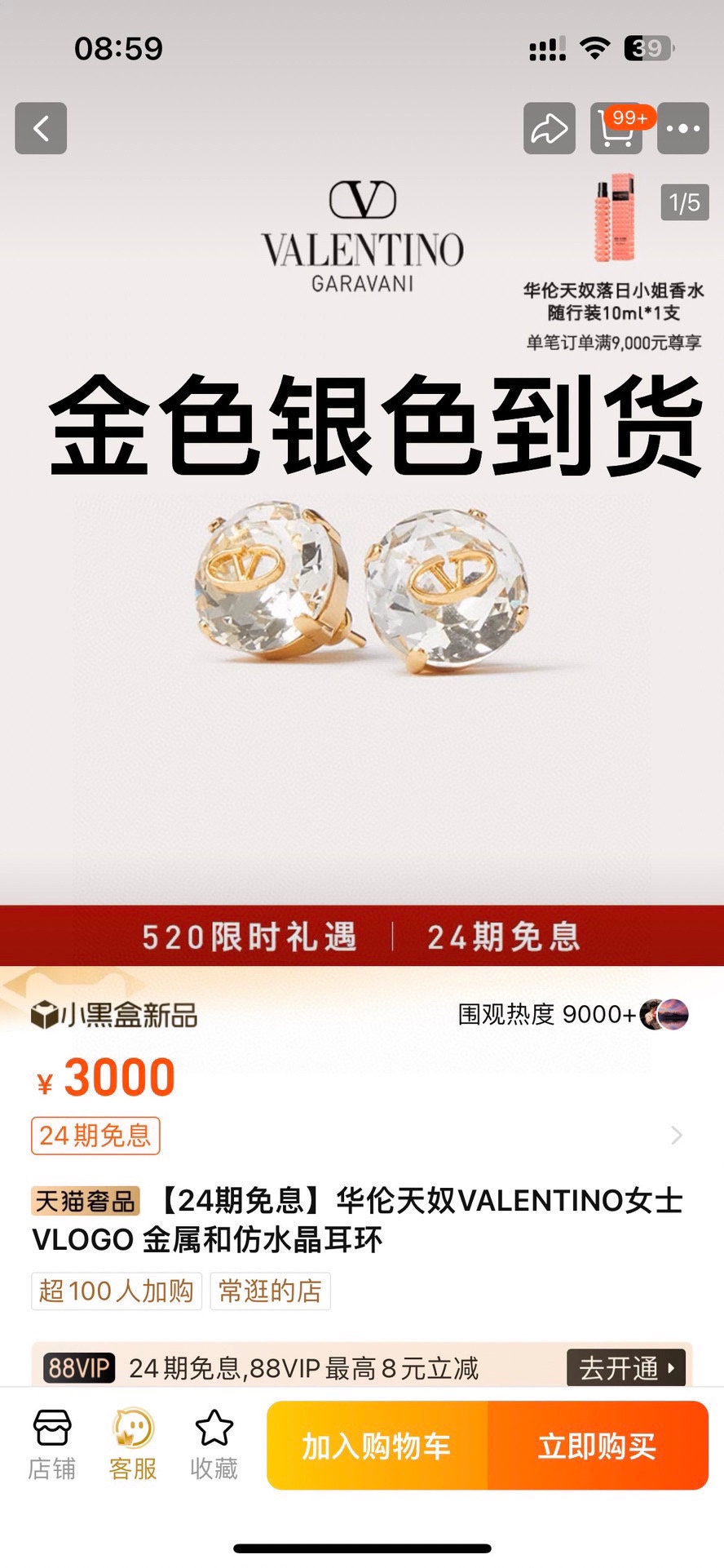Image resolution: width=724 pixels, height=1568 pixels.
Task: Expand the 24期免息 installment details
Action: pos(676,1136)
